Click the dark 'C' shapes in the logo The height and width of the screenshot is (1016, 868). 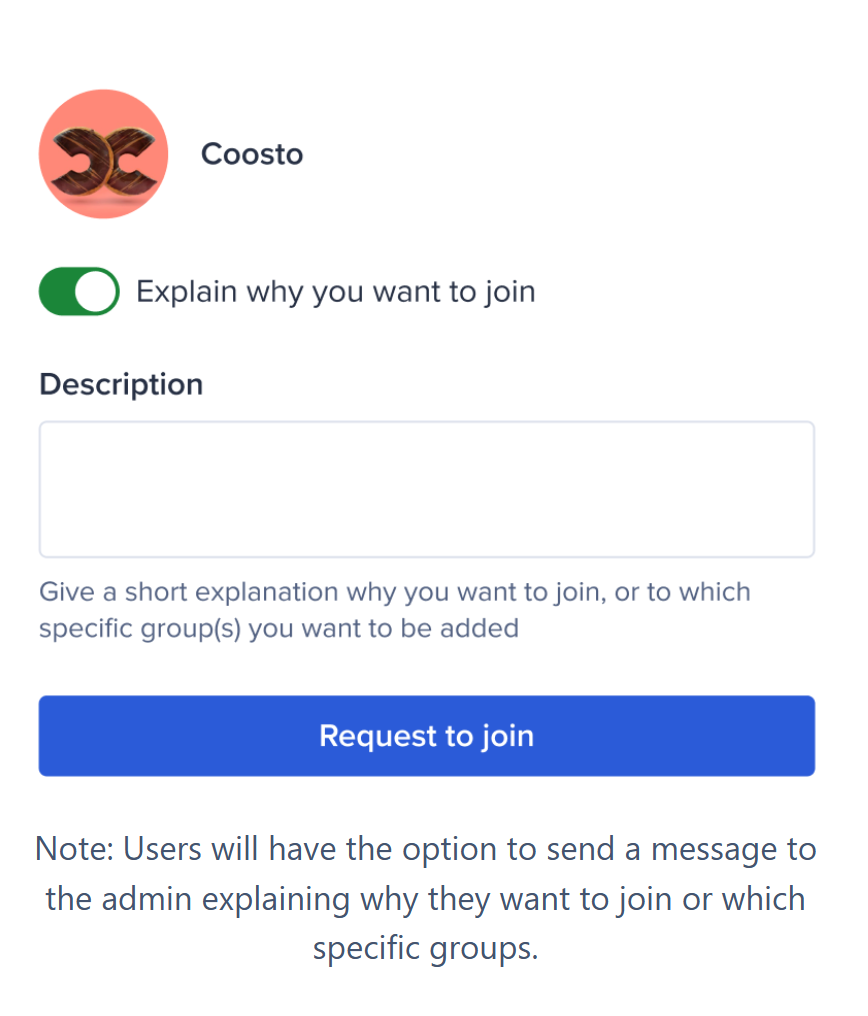coord(103,153)
